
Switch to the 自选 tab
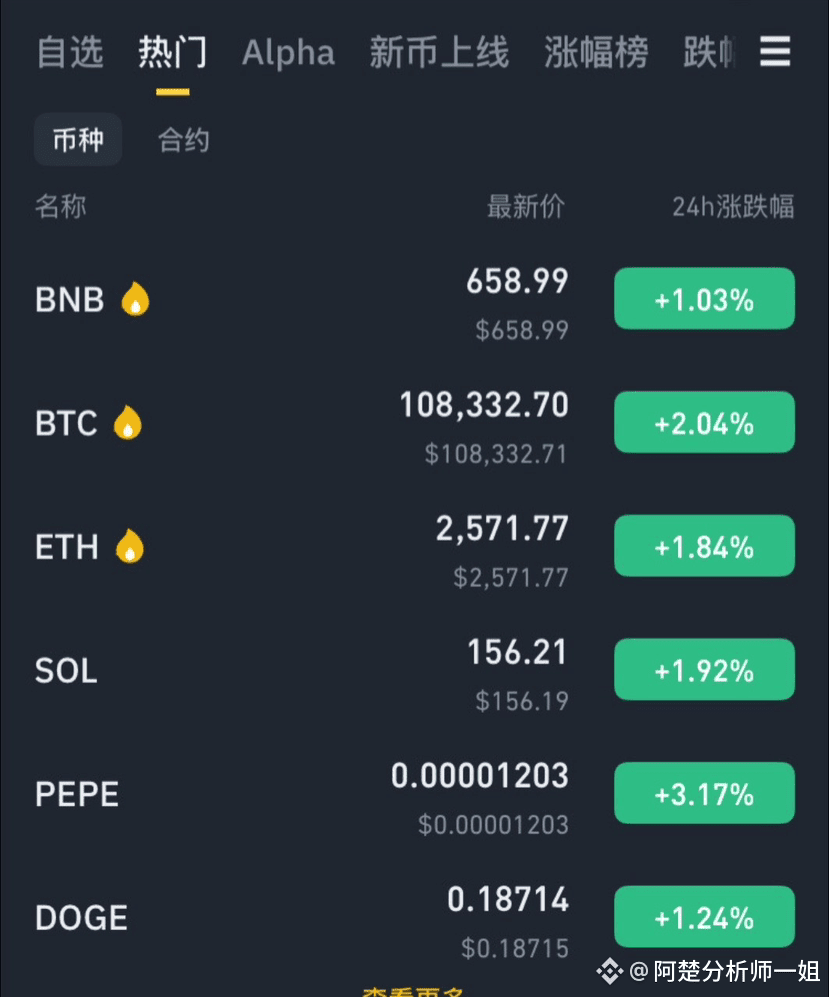[70, 52]
